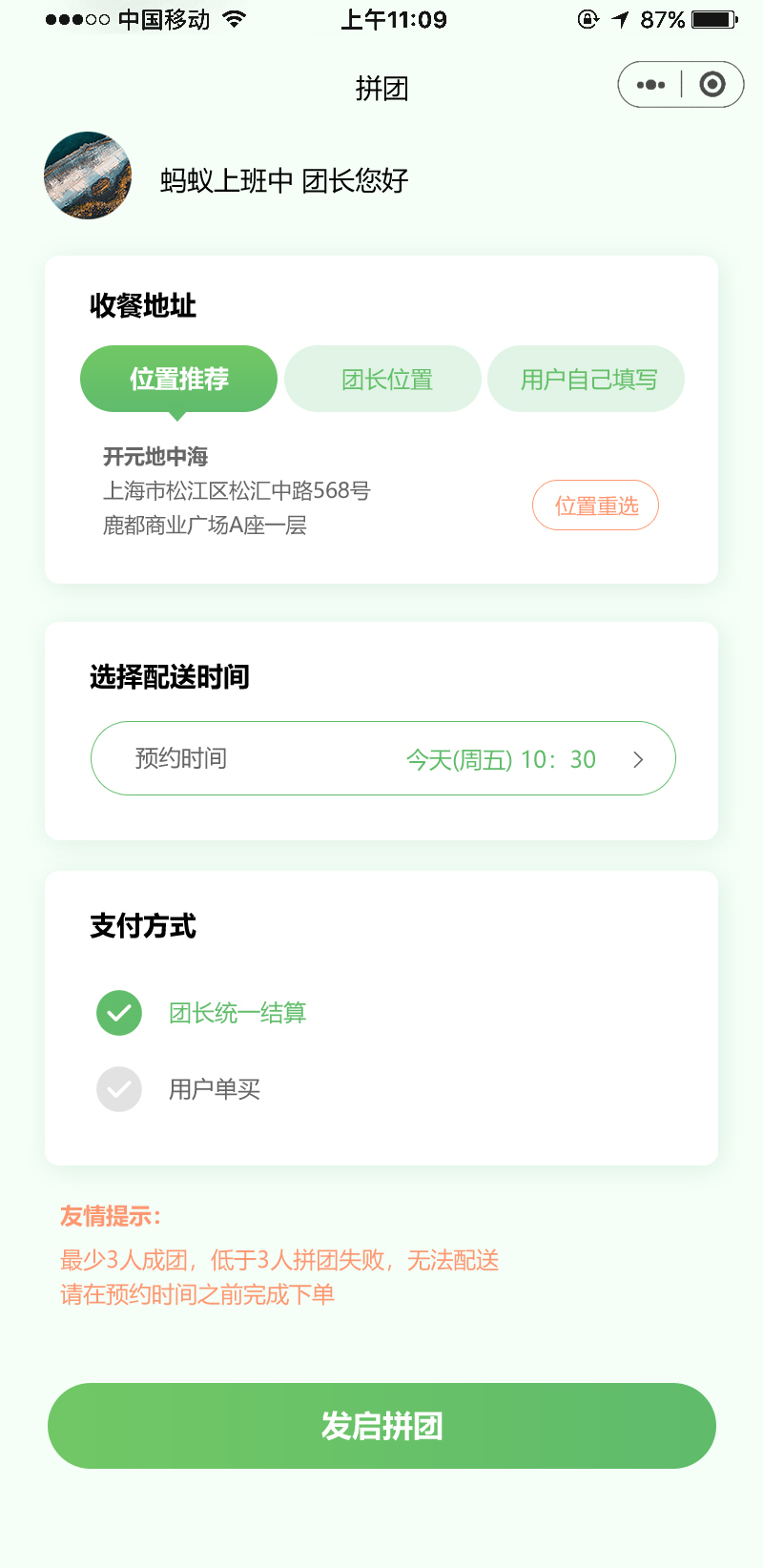Switch to the 用户自己填写 tab
Image resolution: width=763 pixels, height=1568 pixels.
click(x=586, y=379)
